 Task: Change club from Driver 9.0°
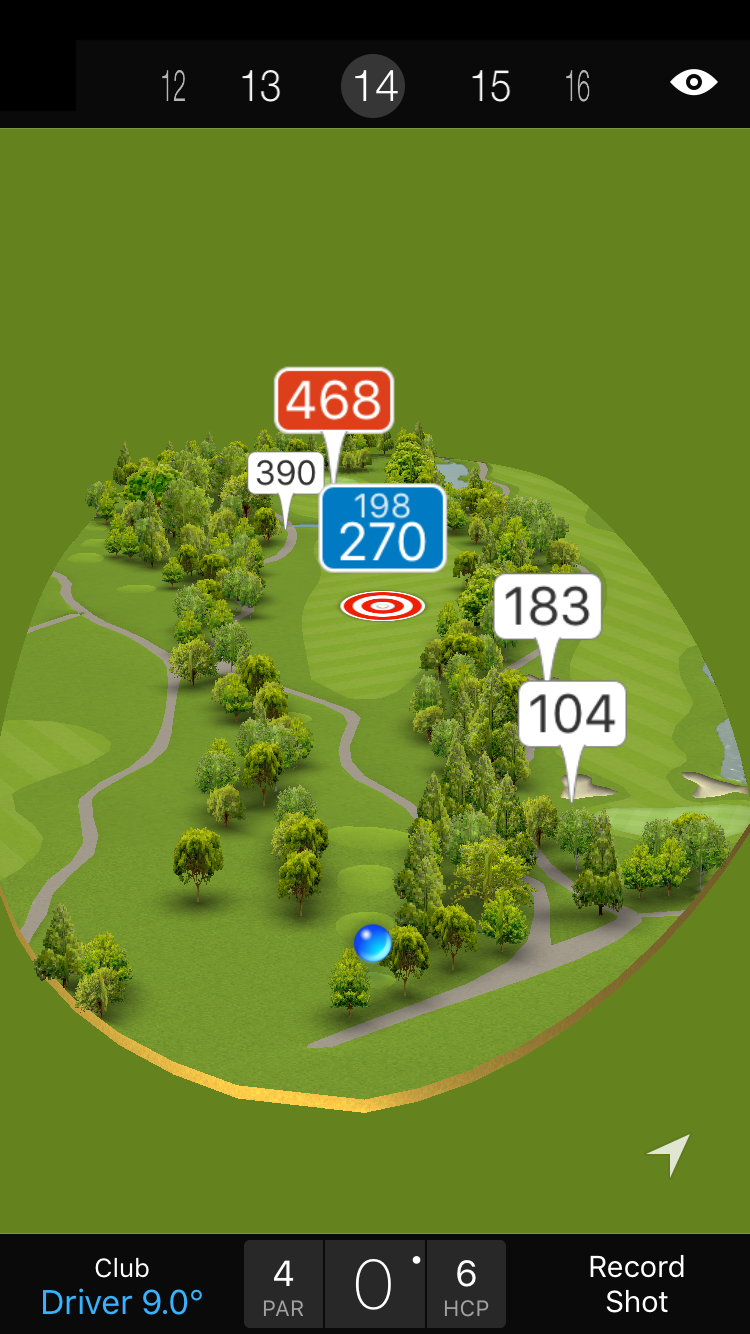(x=122, y=1286)
